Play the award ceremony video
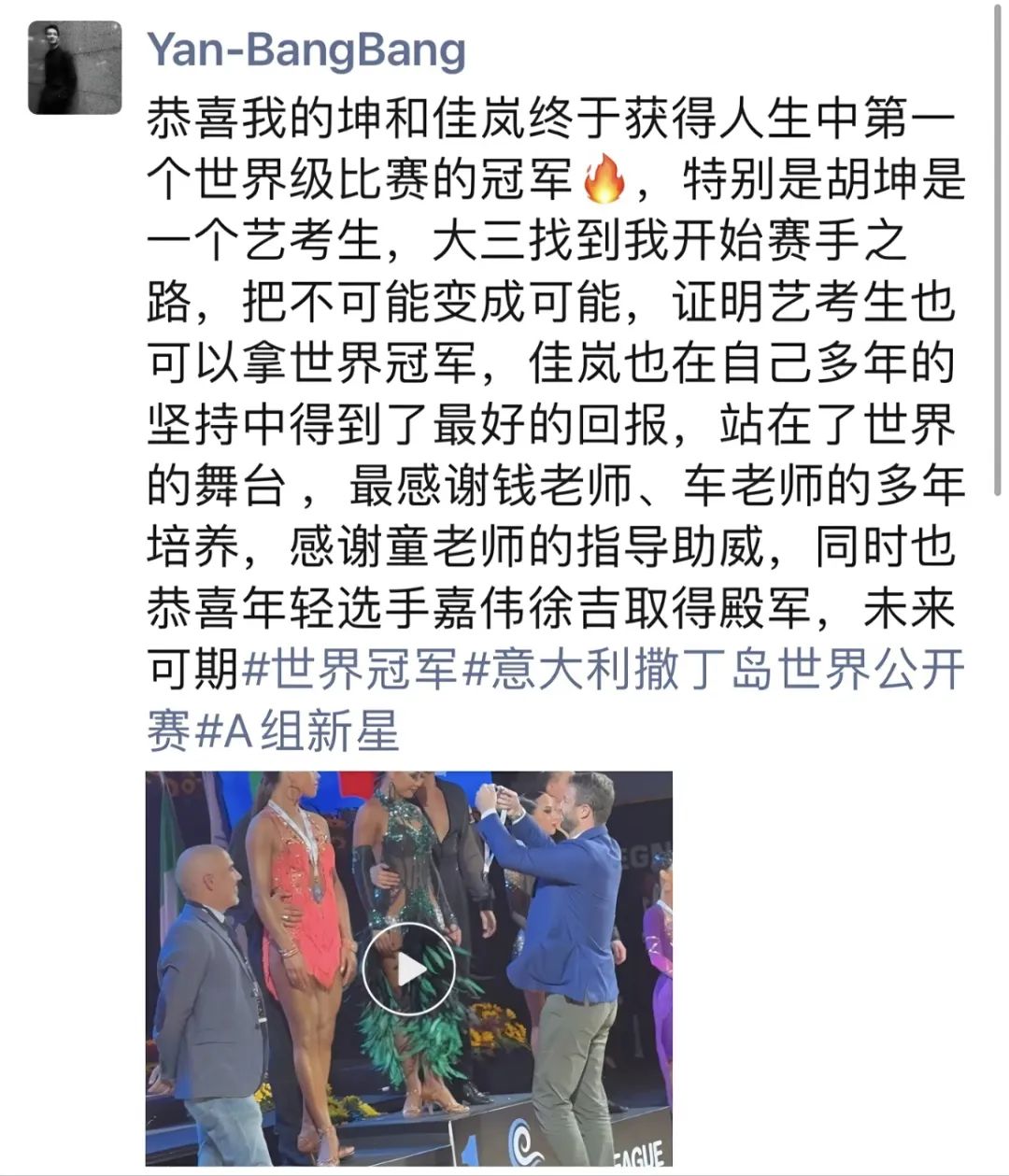 tap(408, 969)
